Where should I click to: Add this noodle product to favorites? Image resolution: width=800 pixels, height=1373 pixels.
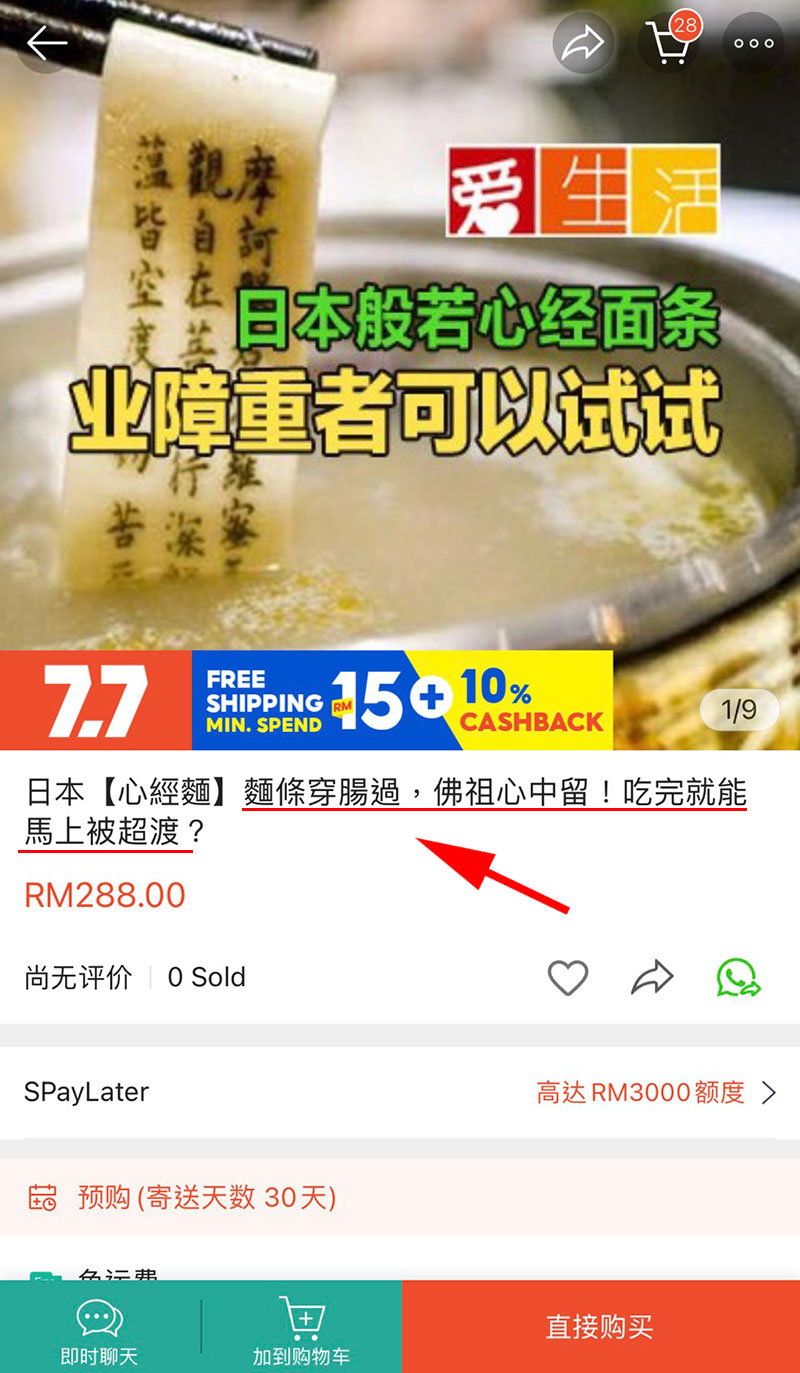pos(568,977)
